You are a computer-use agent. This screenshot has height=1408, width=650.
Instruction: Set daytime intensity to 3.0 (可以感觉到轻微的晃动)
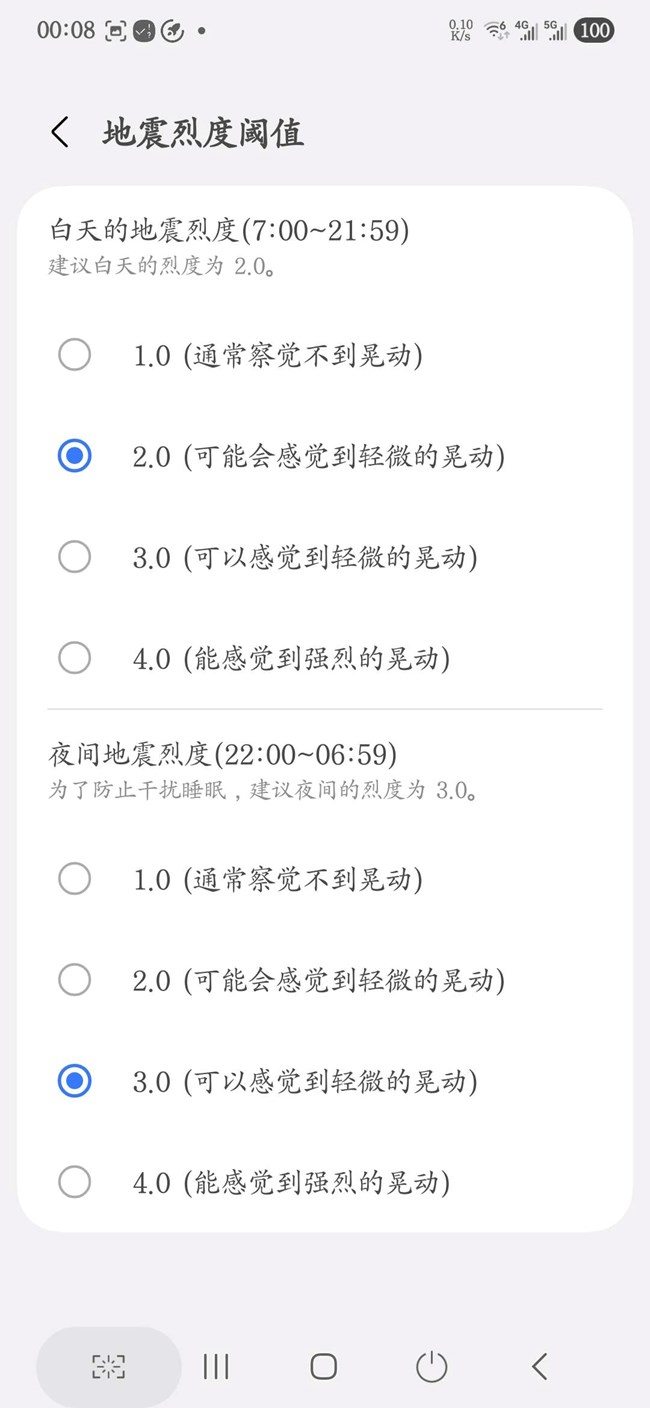(75, 557)
